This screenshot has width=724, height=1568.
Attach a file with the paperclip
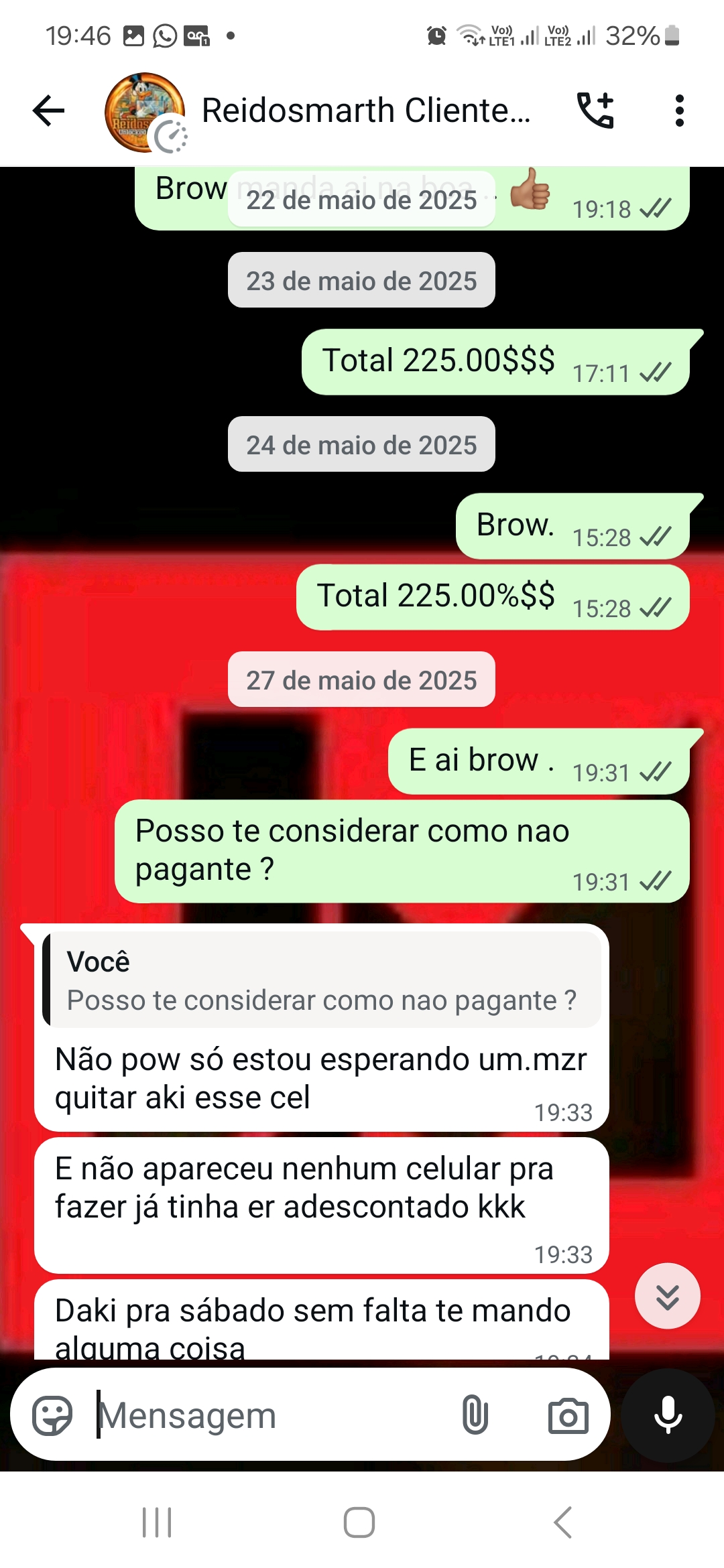475,1415
